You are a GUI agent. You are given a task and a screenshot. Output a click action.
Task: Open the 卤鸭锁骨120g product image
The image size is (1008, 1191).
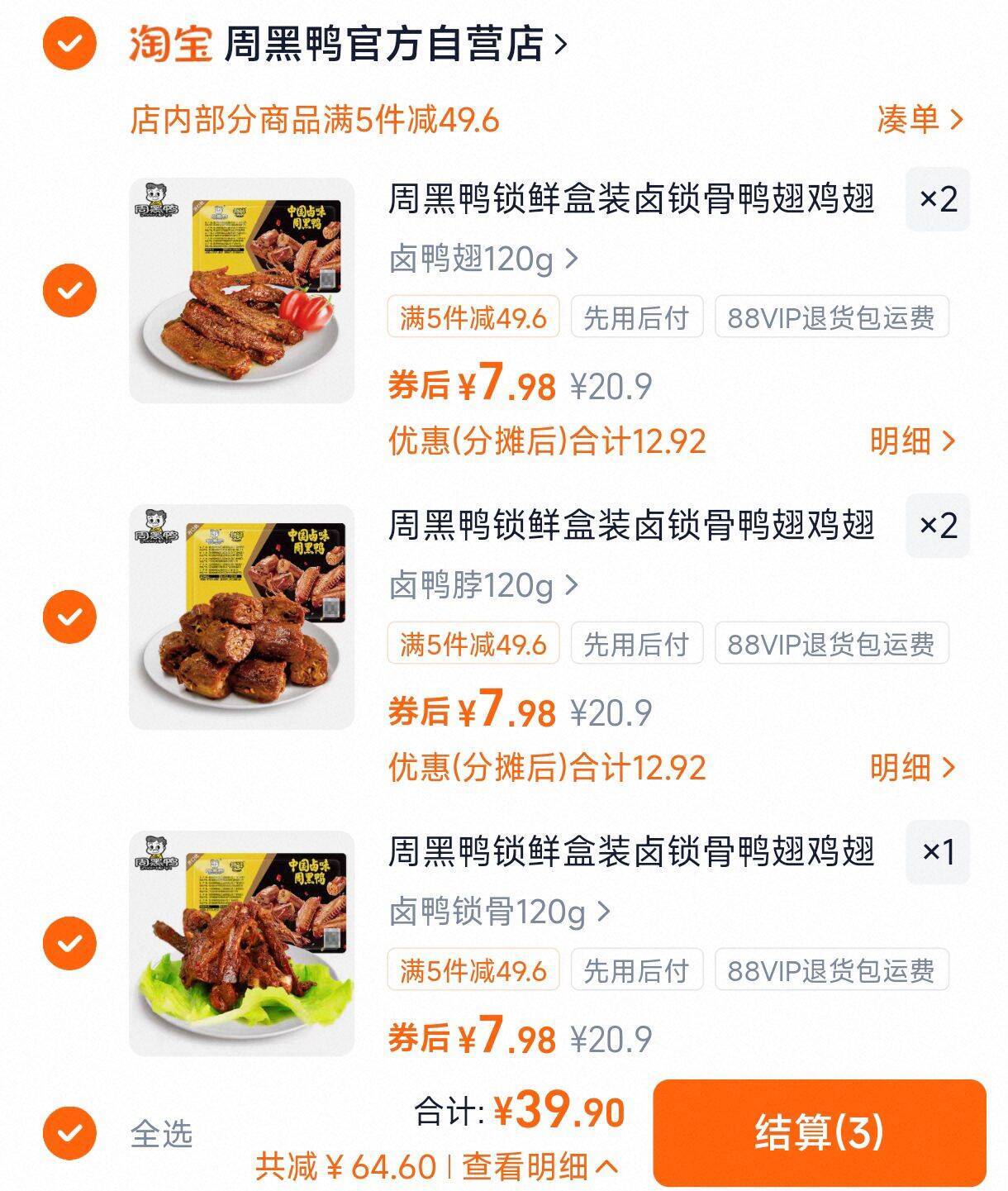click(241, 943)
